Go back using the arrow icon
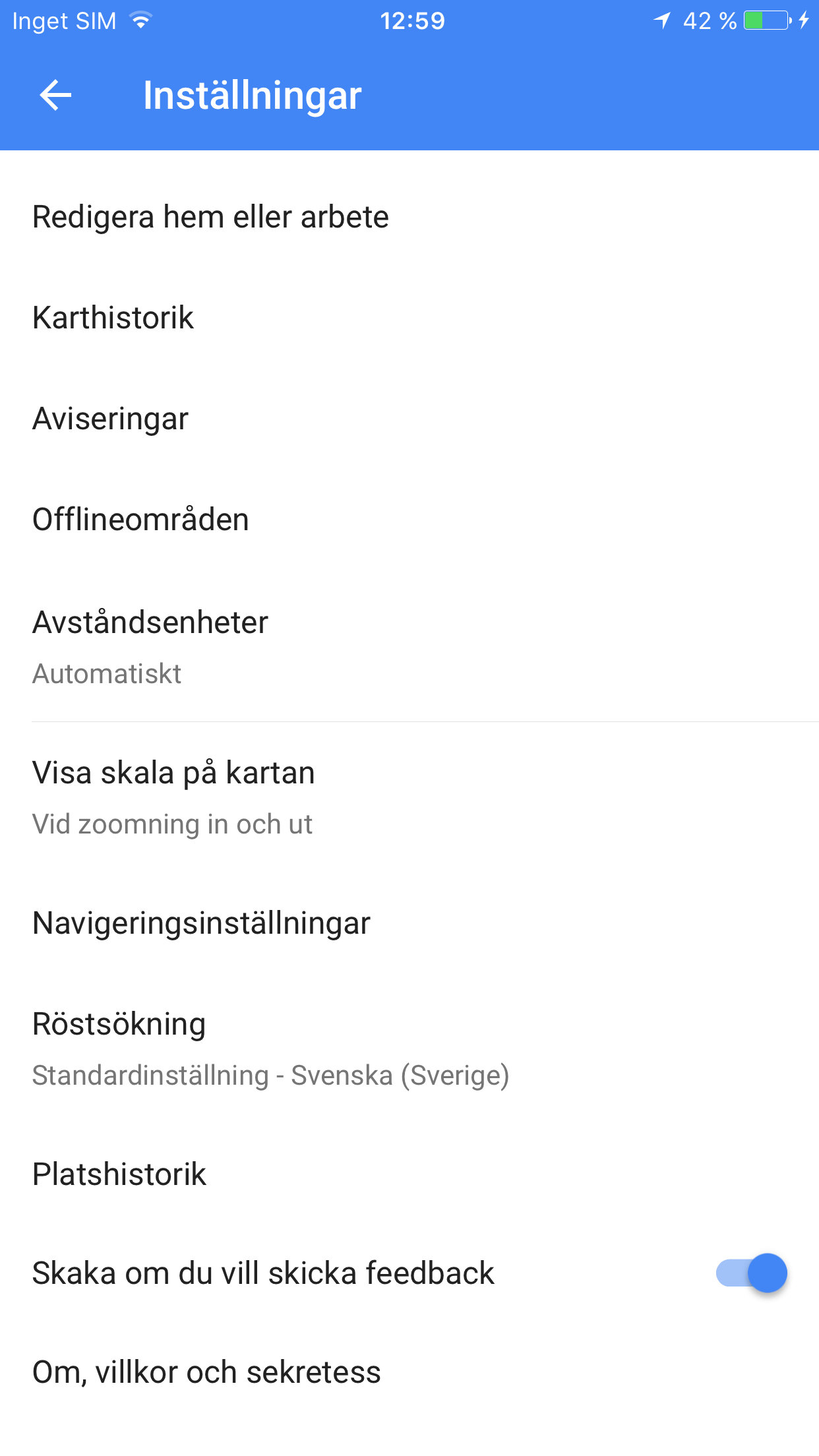This screenshot has width=819, height=1456. coord(55,96)
